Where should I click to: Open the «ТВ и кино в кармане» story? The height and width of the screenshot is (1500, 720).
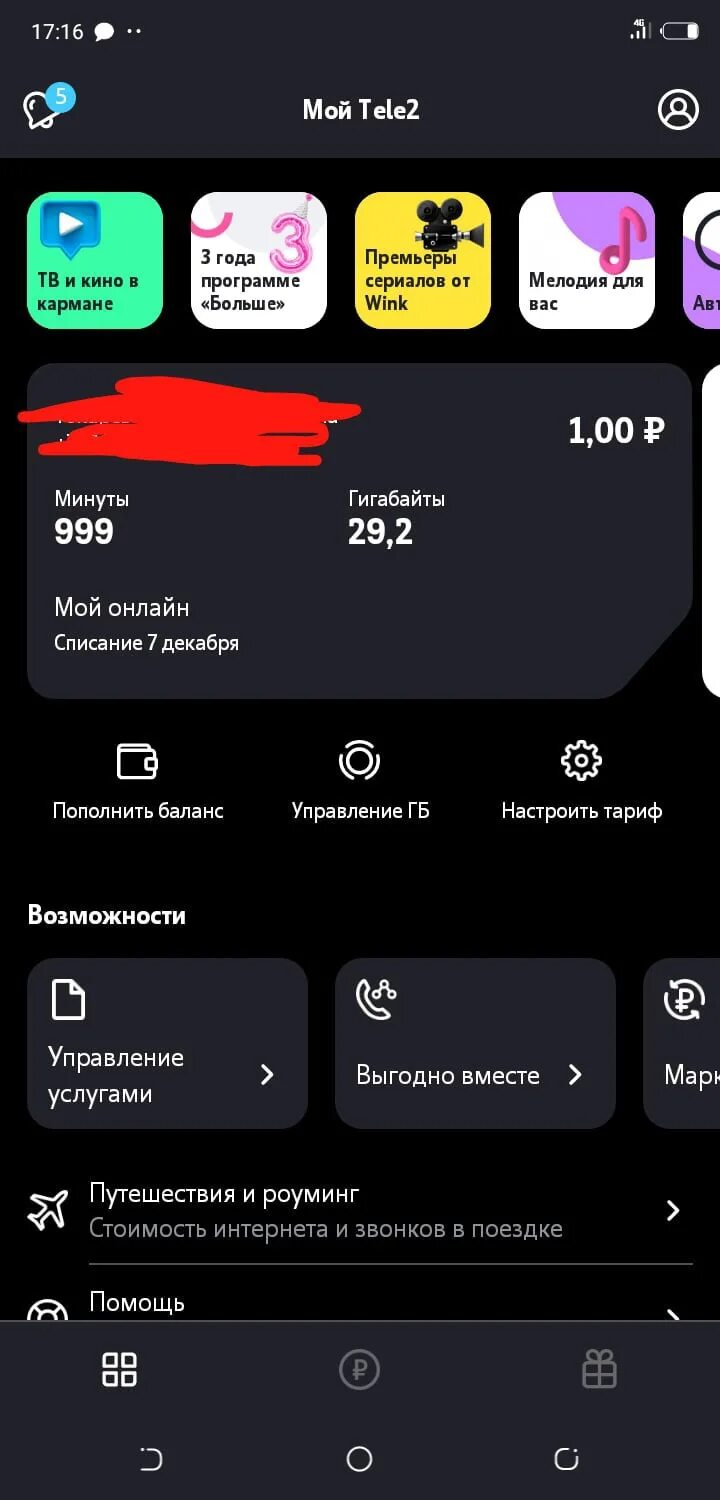point(95,260)
